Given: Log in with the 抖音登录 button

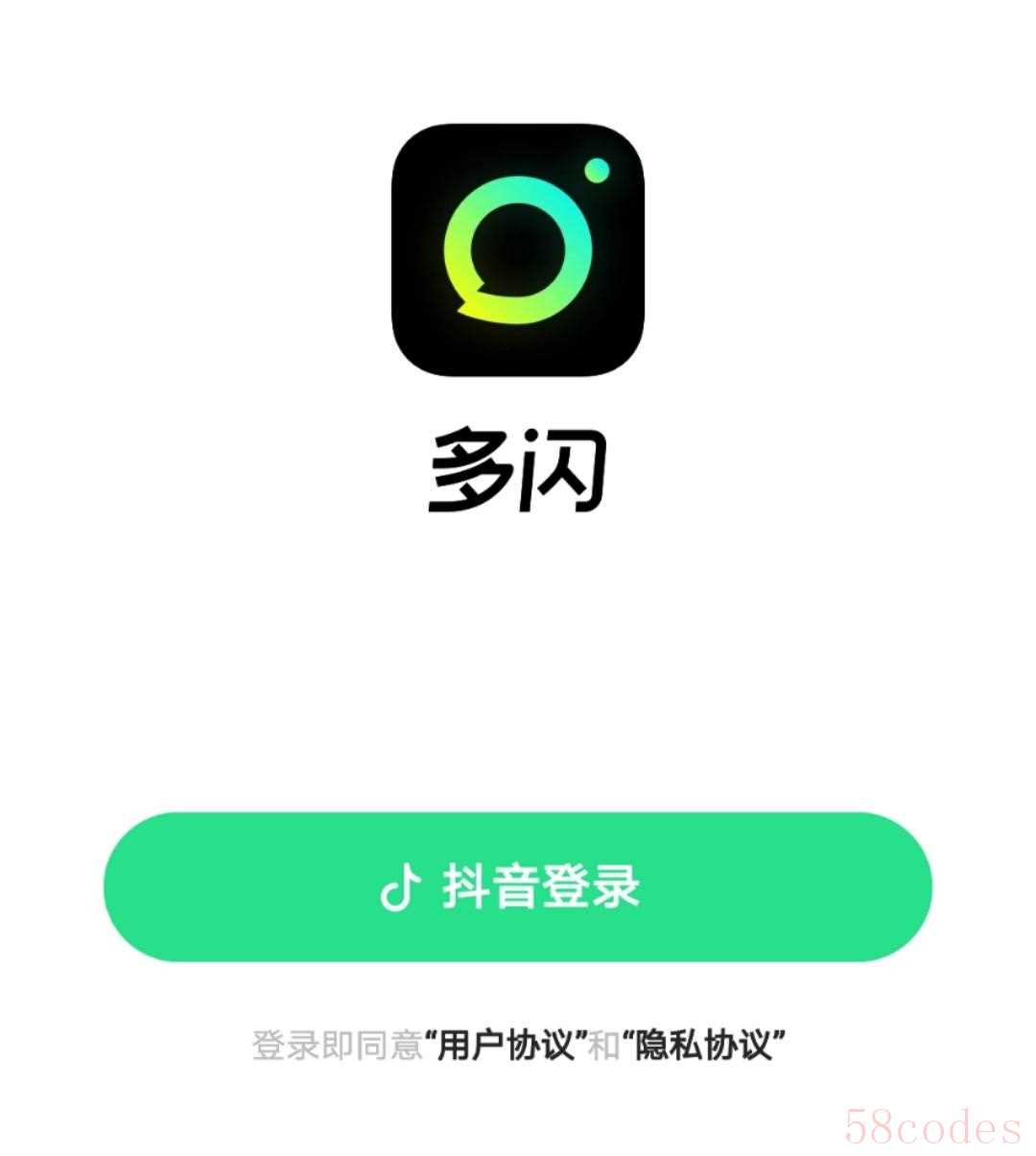Looking at the screenshot, I should point(517,886).
